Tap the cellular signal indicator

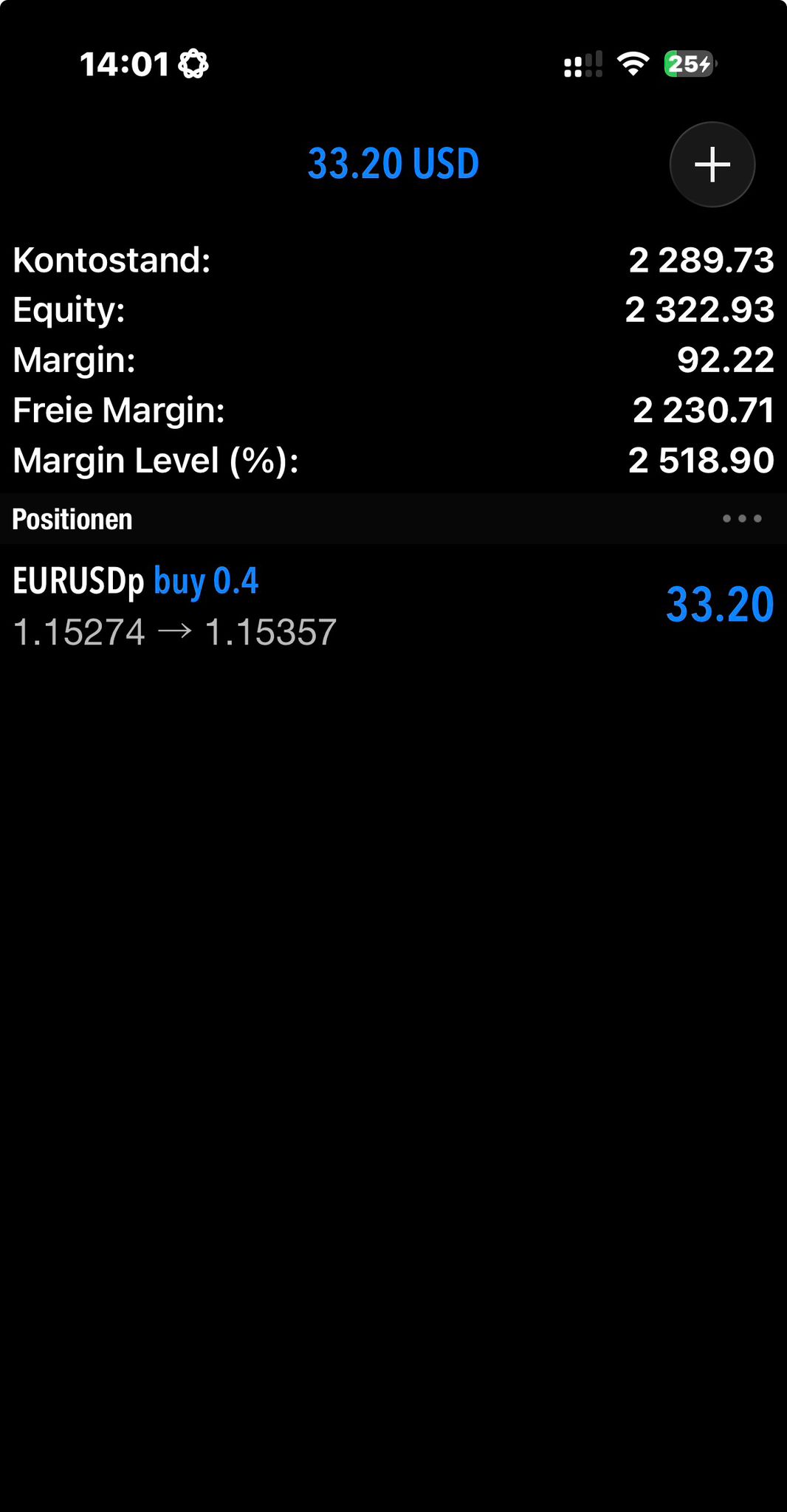pos(582,65)
